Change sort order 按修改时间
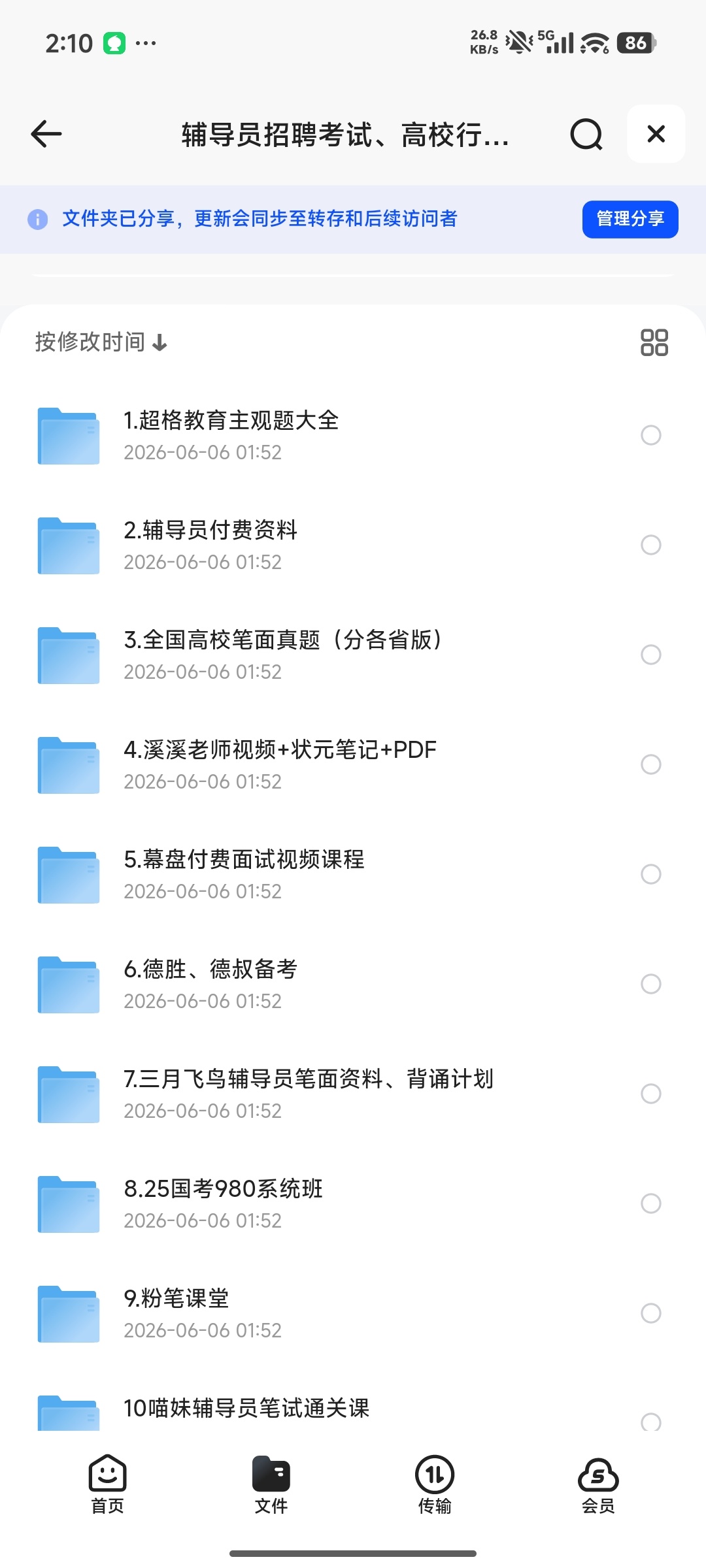The width and height of the screenshot is (706, 1568). tap(101, 342)
